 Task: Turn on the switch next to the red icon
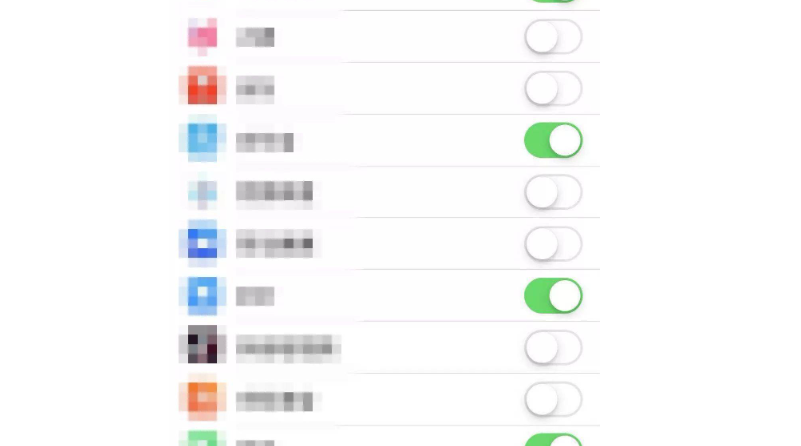pos(553,89)
